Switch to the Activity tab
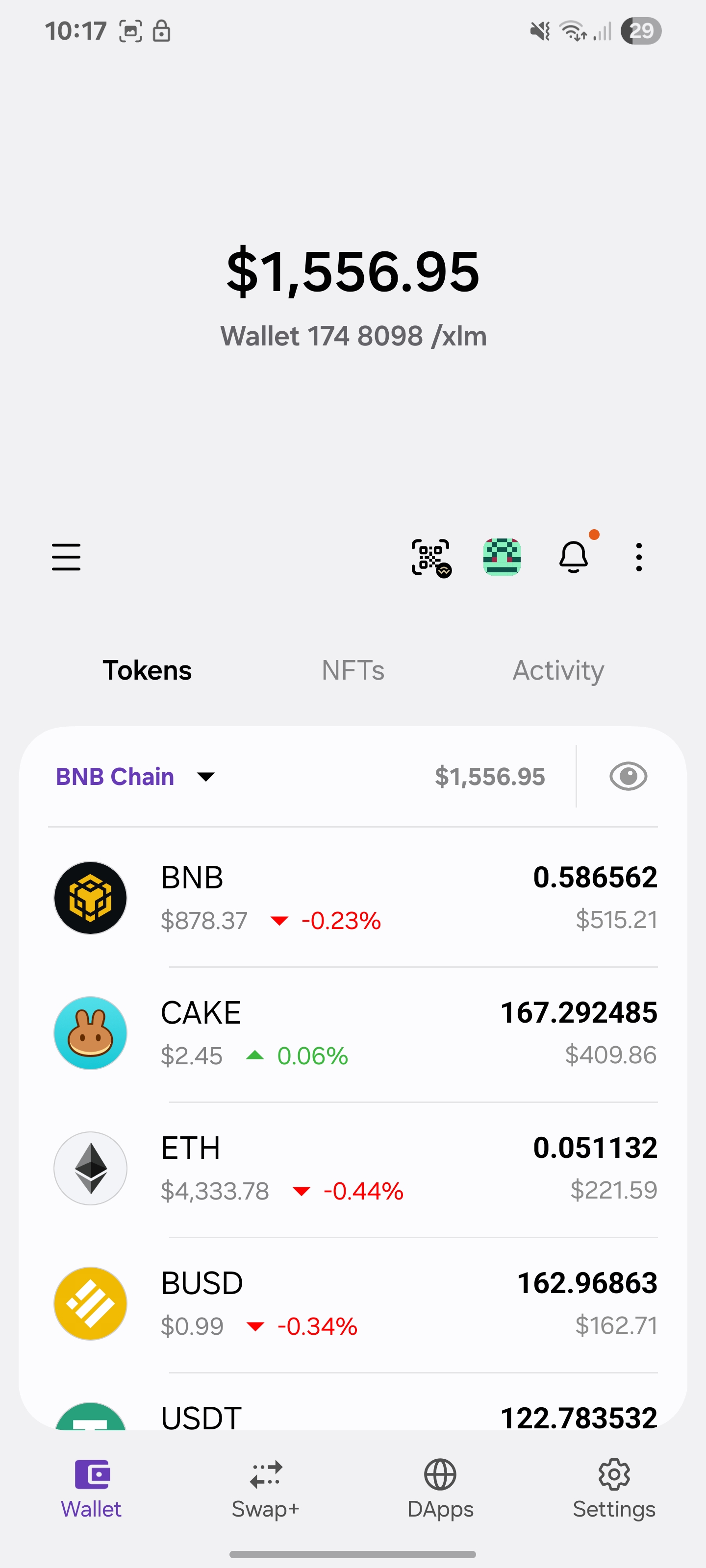Image resolution: width=706 pixels, height=1568 pixels. pyautogui.click(x=558, y=670)
